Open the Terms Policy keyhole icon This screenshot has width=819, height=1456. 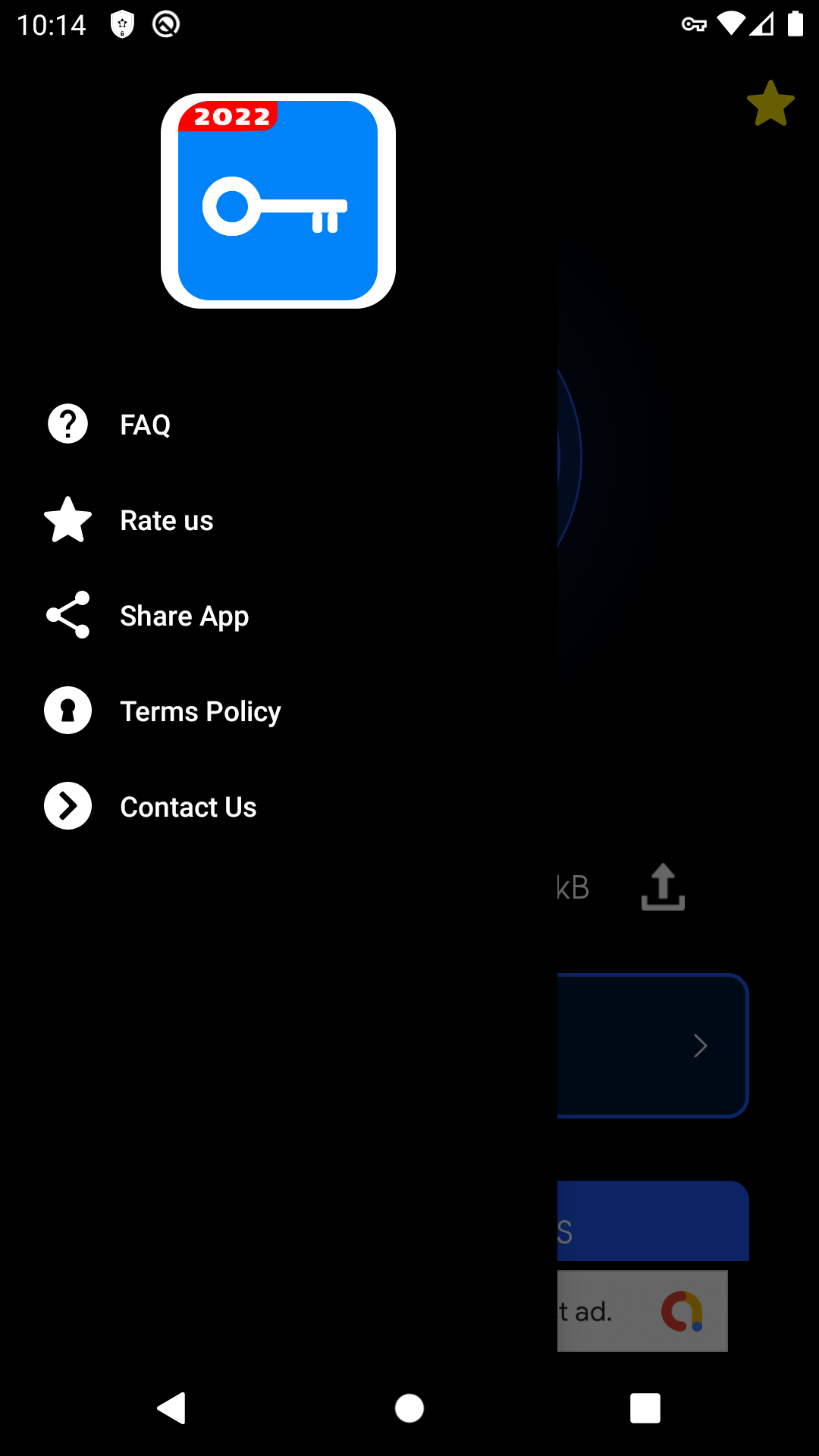coord(67,711)
